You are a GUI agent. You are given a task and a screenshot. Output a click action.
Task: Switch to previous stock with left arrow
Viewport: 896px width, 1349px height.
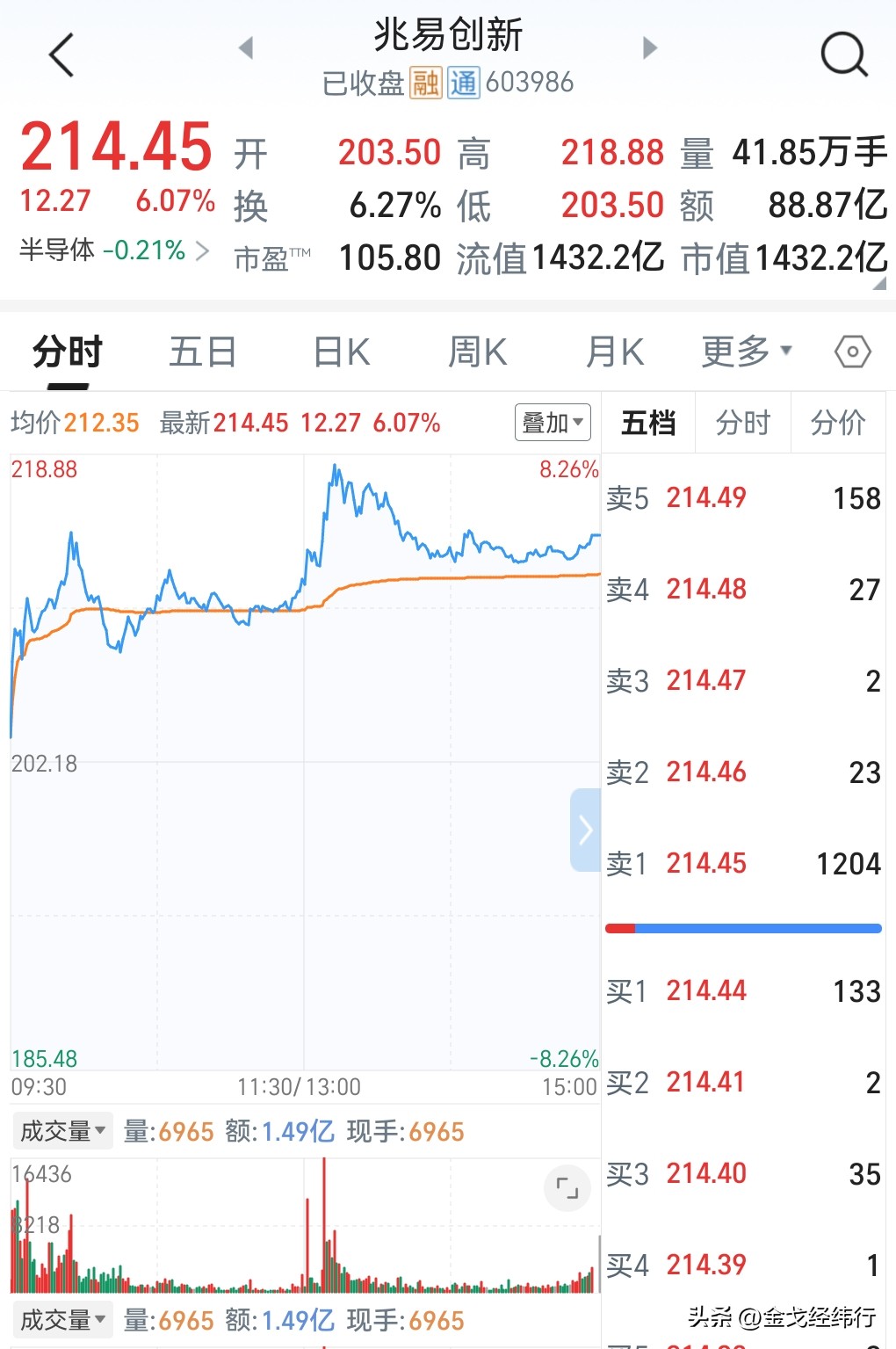tap(247, 48)
